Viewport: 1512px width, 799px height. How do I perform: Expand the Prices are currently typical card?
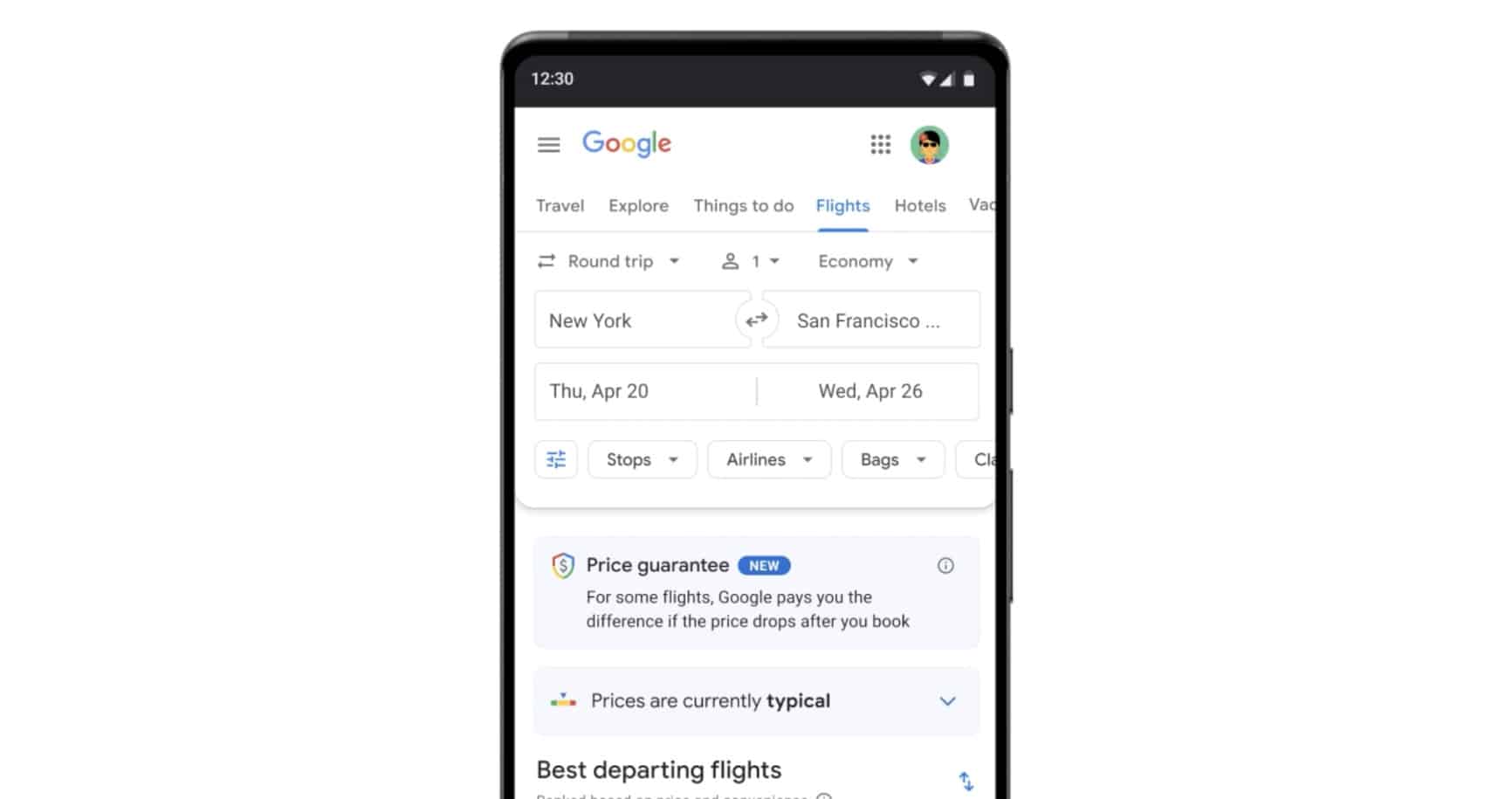[x=947, y=701]
